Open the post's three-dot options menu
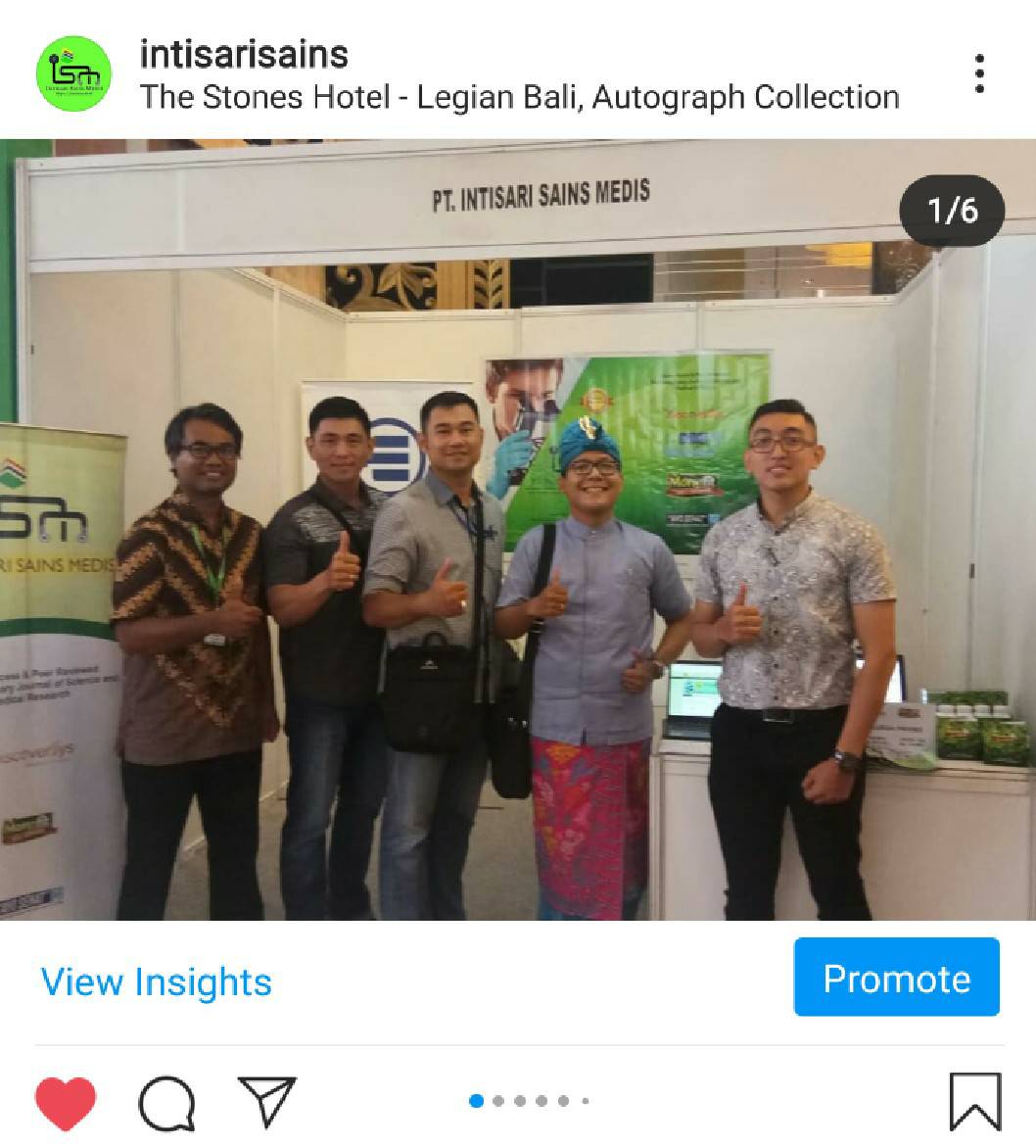Screen dimensions: 1036x1148 [978, 73]
